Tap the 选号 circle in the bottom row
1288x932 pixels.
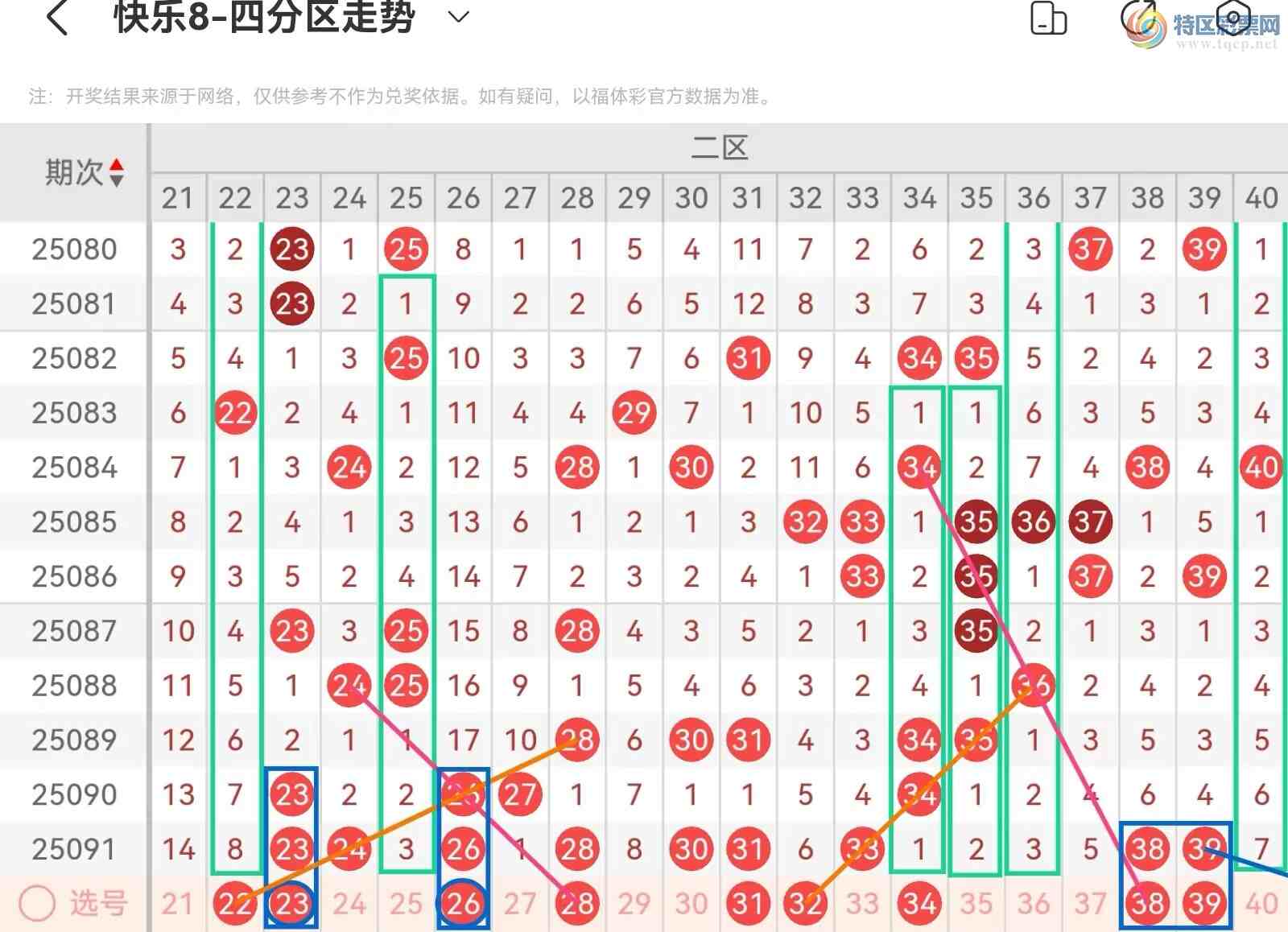click(x=37, y=903)
